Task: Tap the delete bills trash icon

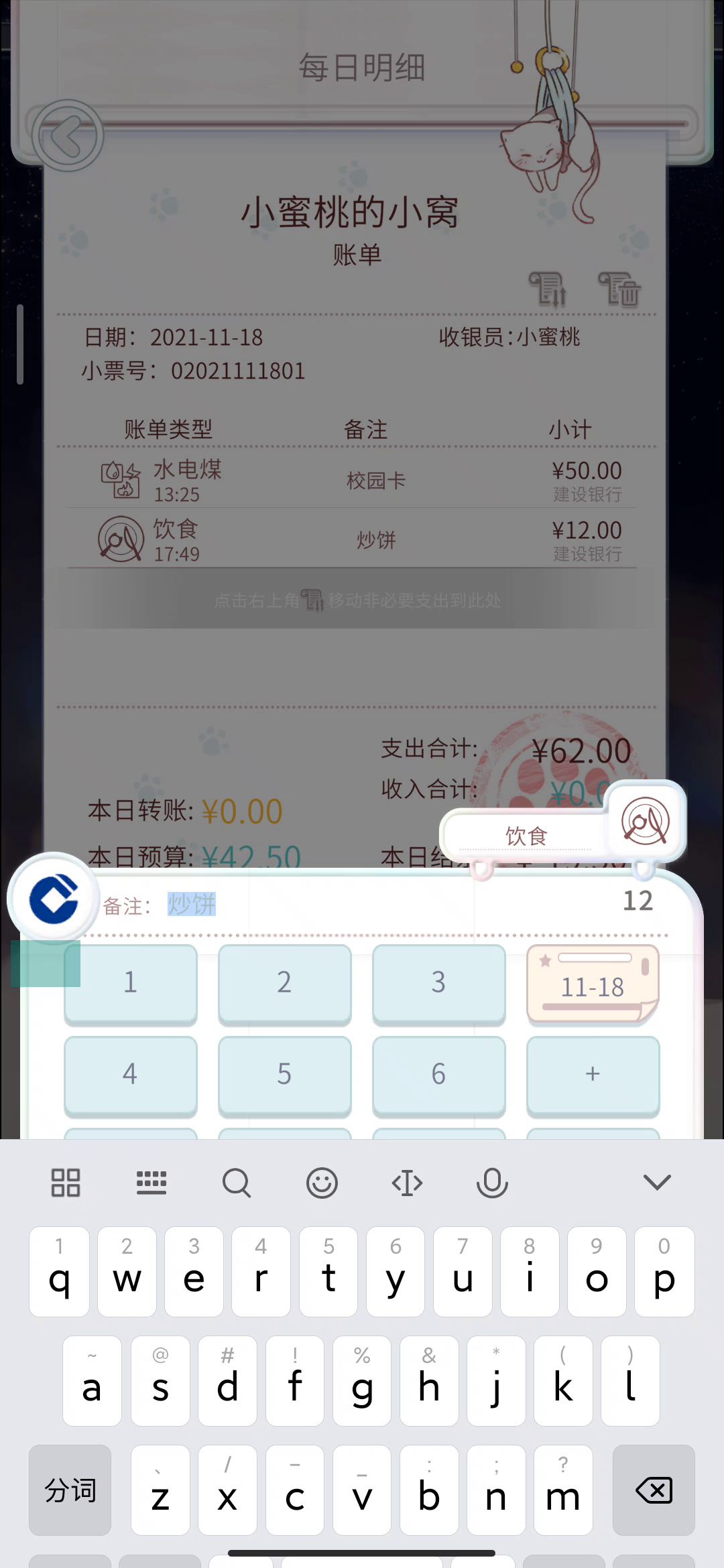Action: 619,289
